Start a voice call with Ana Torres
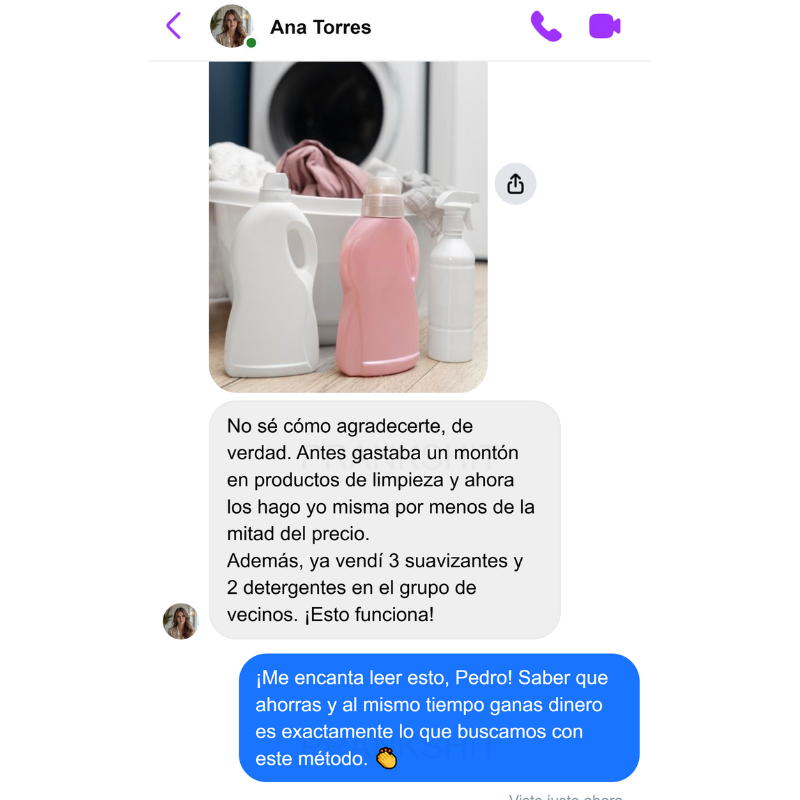 pyautogui.click(x=546, y=26)
